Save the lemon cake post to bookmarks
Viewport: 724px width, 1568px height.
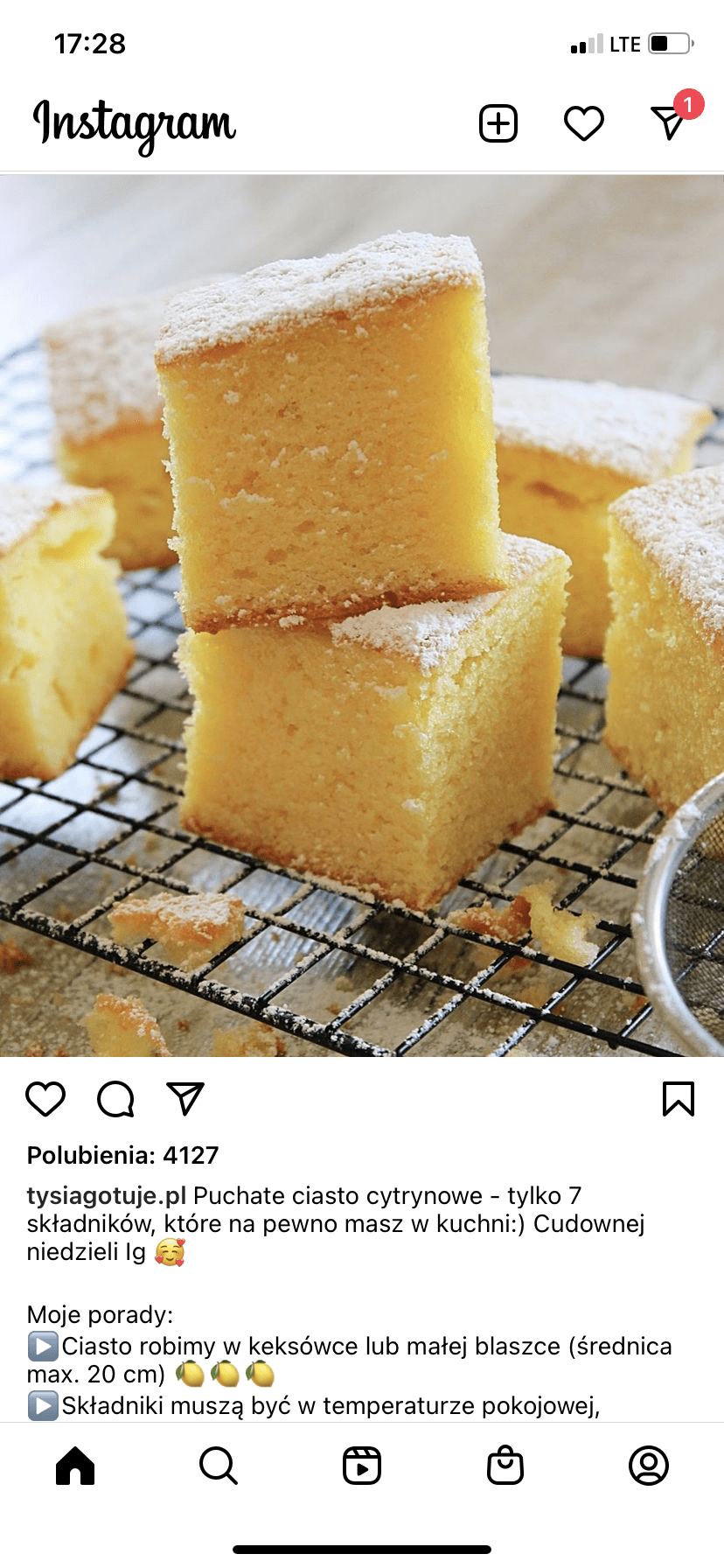(678, 1099)
